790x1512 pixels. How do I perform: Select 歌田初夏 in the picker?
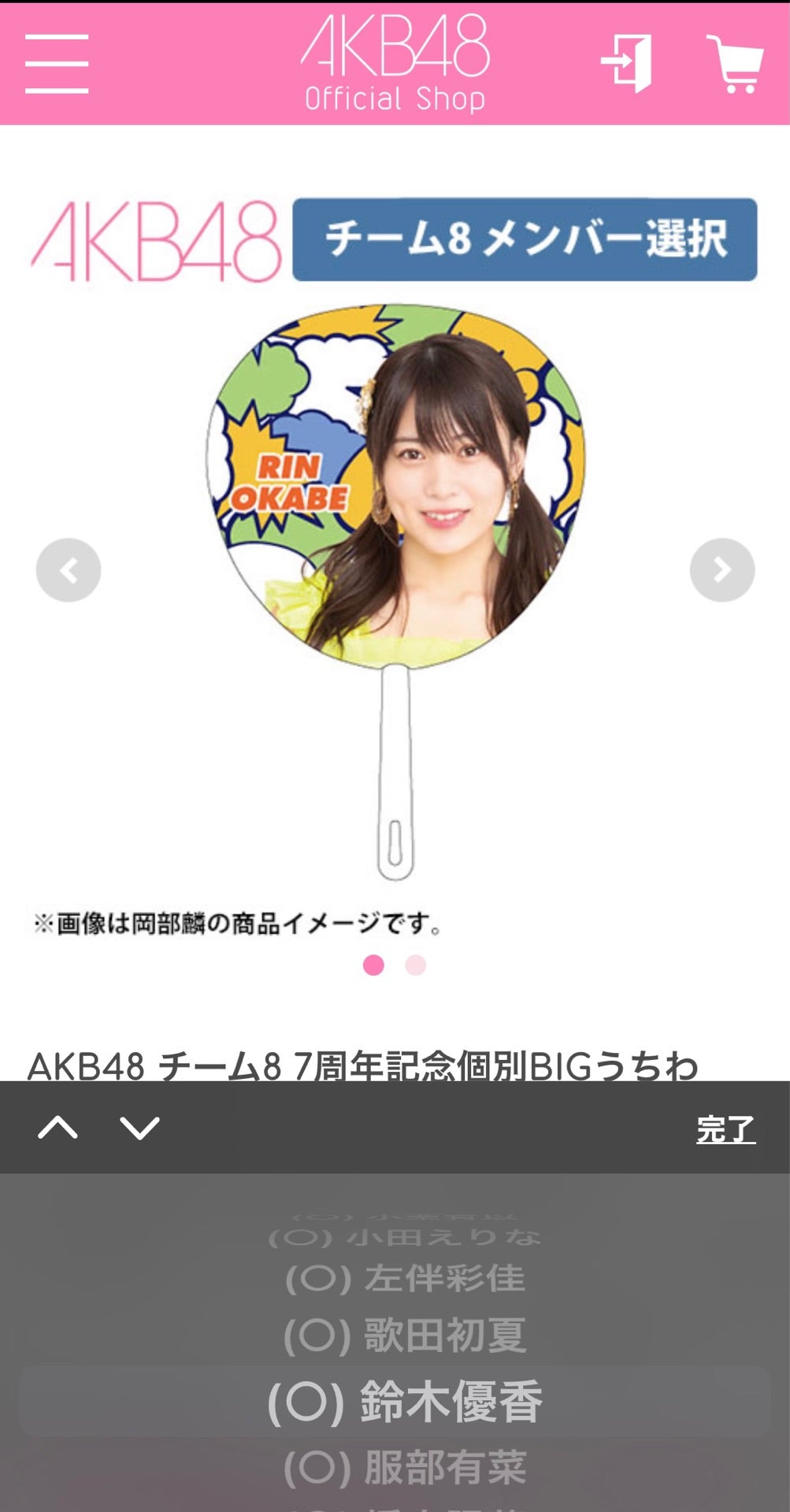(405, 1336)
